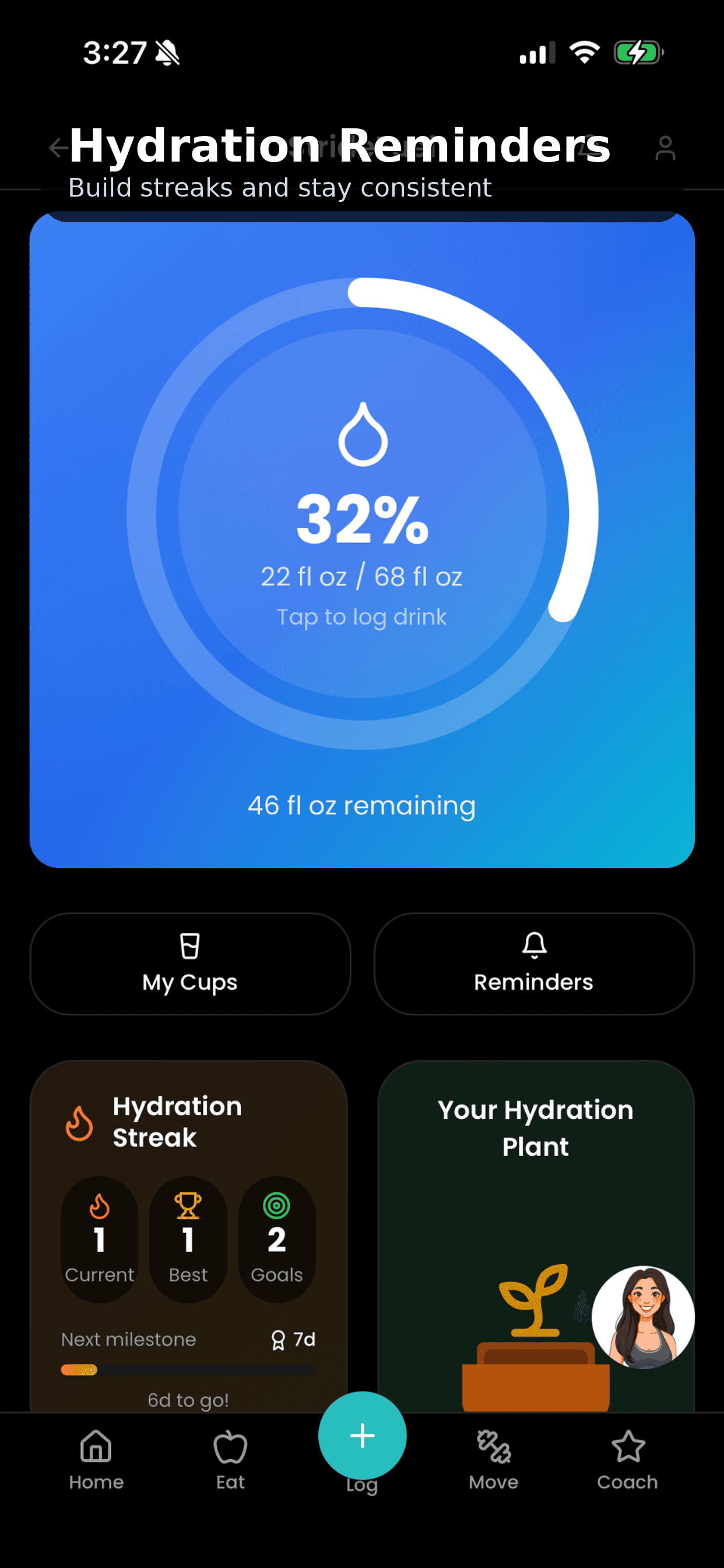The image size is (724, 1568).
Task: Open My Cups
Action: pyautogui.click(x=190, y=964)
